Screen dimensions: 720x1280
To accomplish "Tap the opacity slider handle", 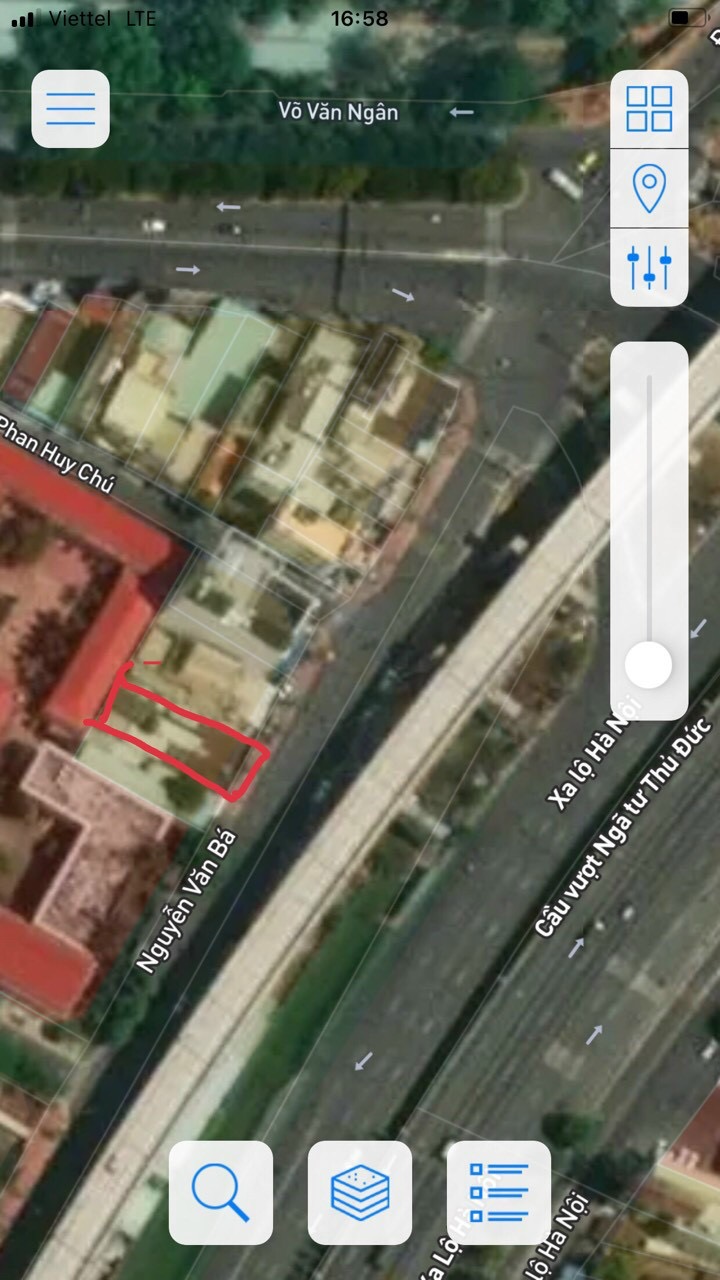I will 649,665.
